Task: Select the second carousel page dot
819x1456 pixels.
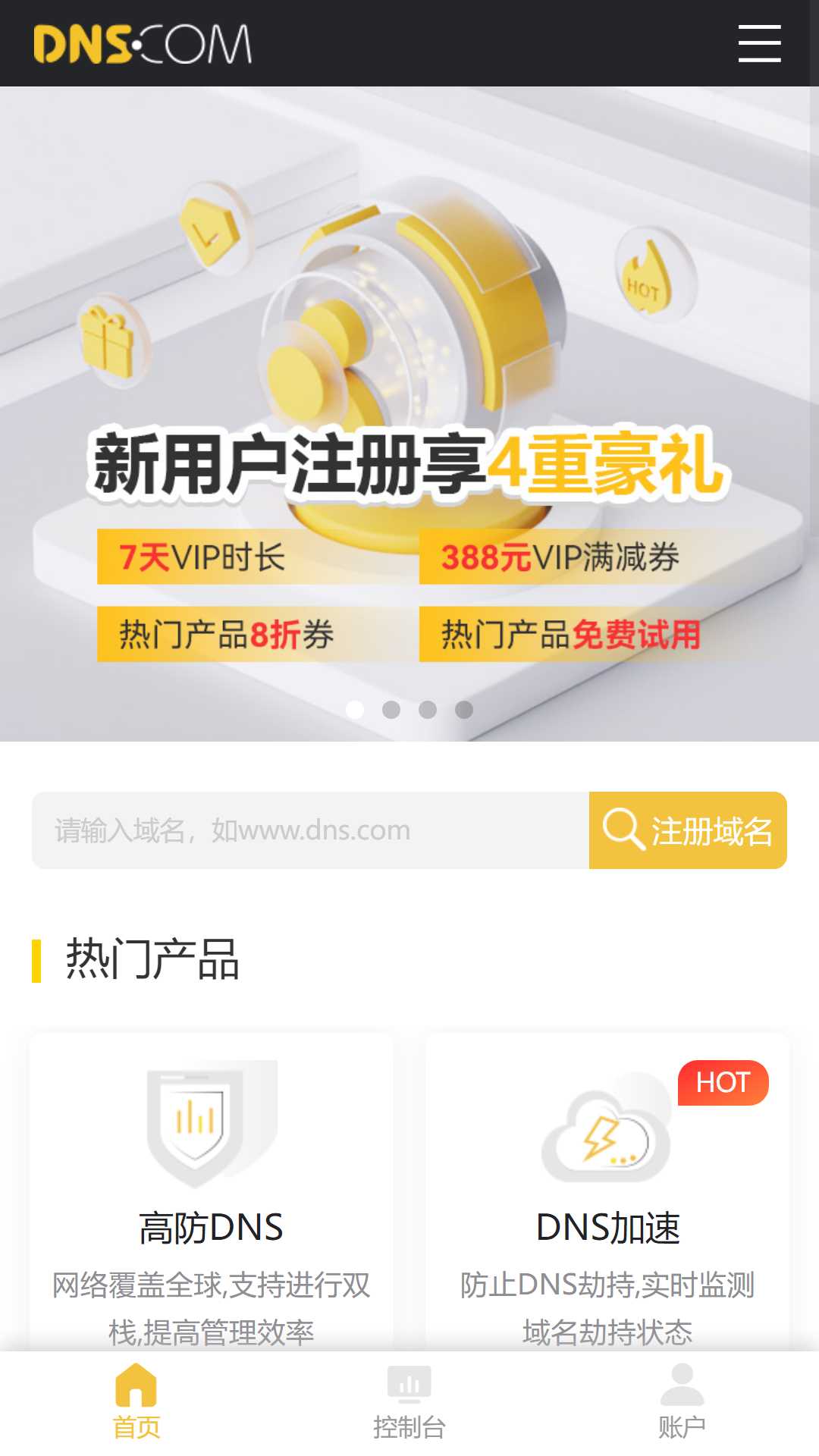Action: pos(391,709)
